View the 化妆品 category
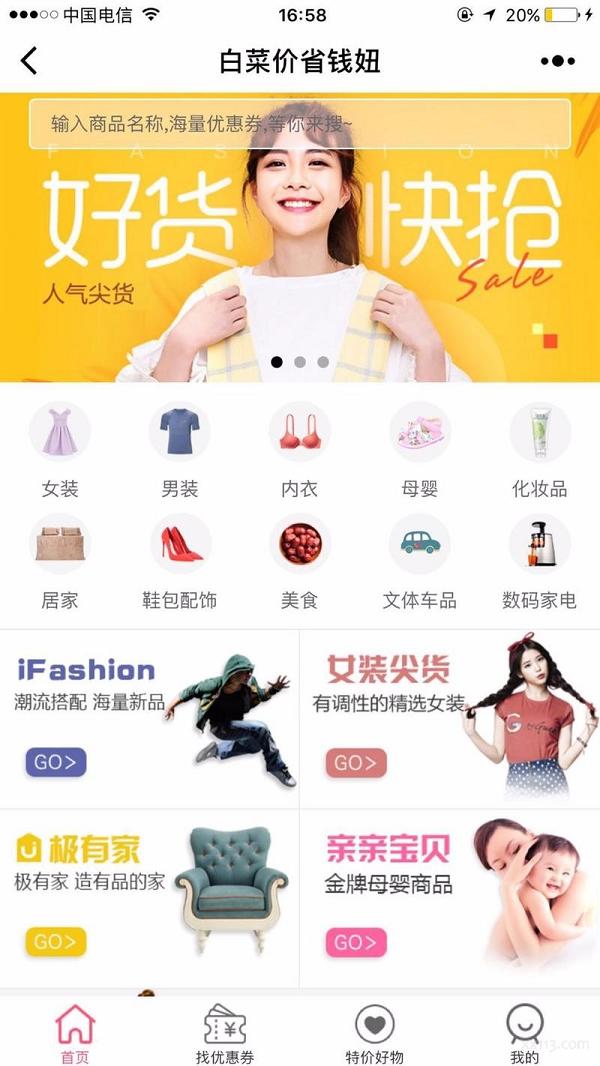This screenshot has height=1066, width=600. point(540,448)
